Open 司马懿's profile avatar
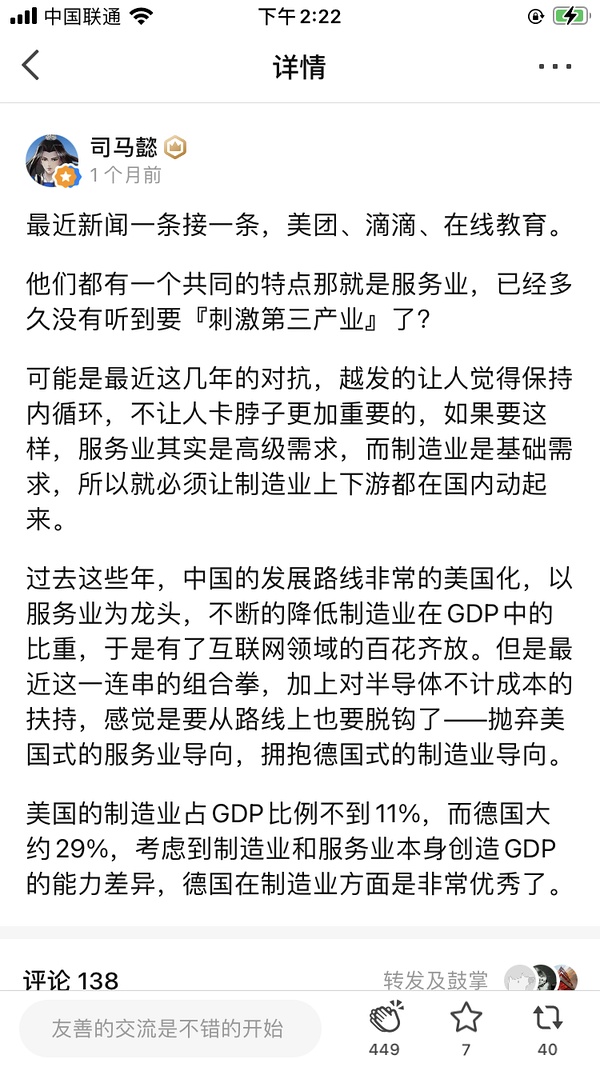This screenshot has width=600, height=1067. 52,160
